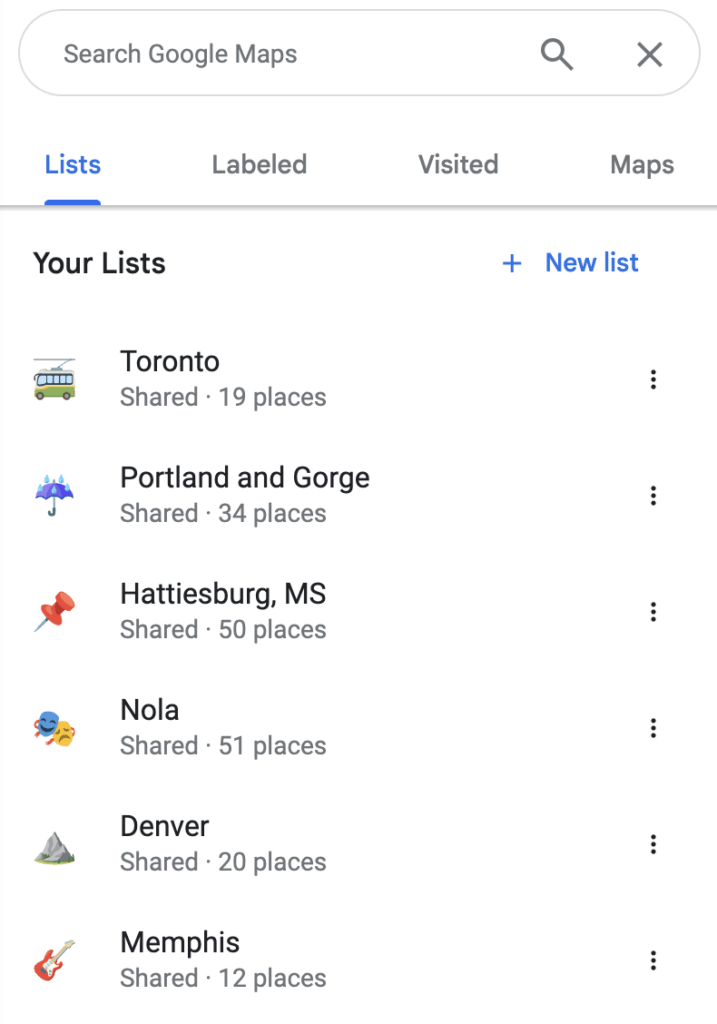Tap the magnifying glass search icon

(557, 54)
